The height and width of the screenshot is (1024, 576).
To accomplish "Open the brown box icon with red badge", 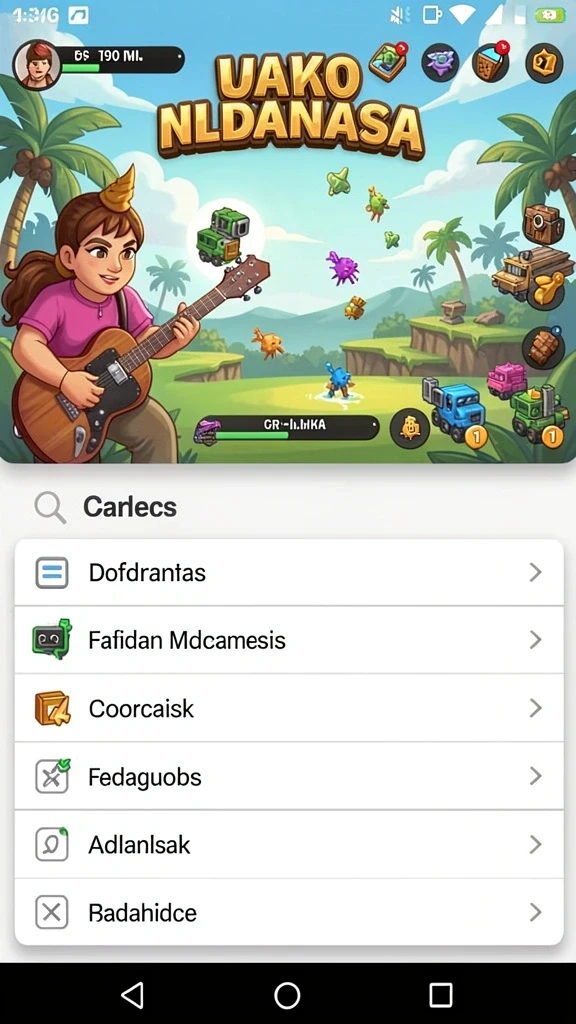I will 491,62.
